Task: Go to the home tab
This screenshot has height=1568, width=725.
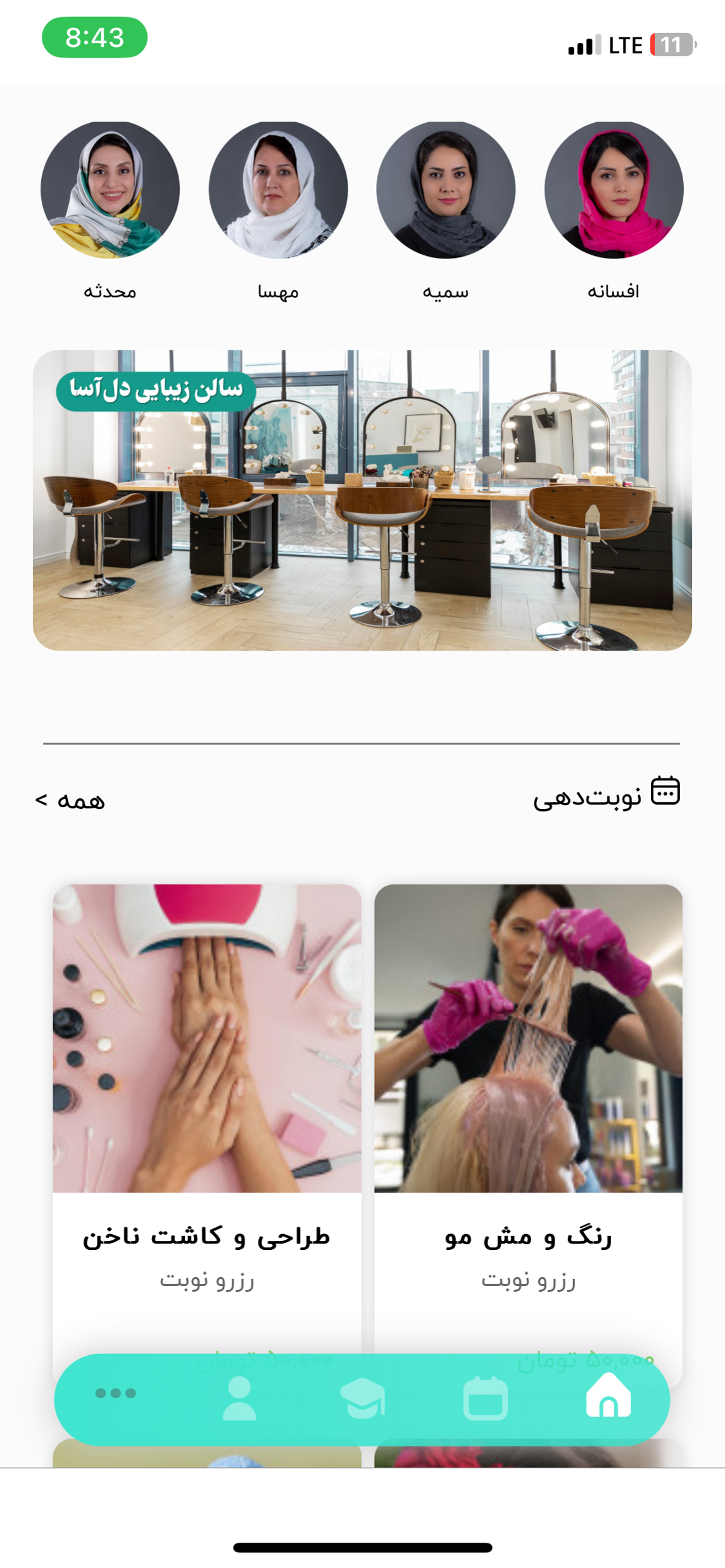Action: coord(608,1396)
